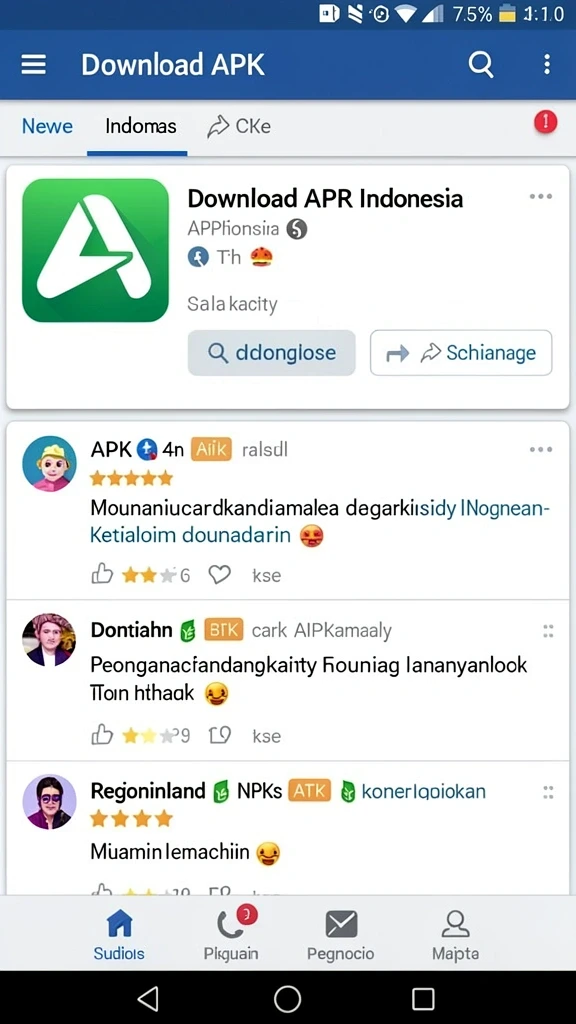
Task: Tap the ddonglose button
Action: click(x=272, y=353)
